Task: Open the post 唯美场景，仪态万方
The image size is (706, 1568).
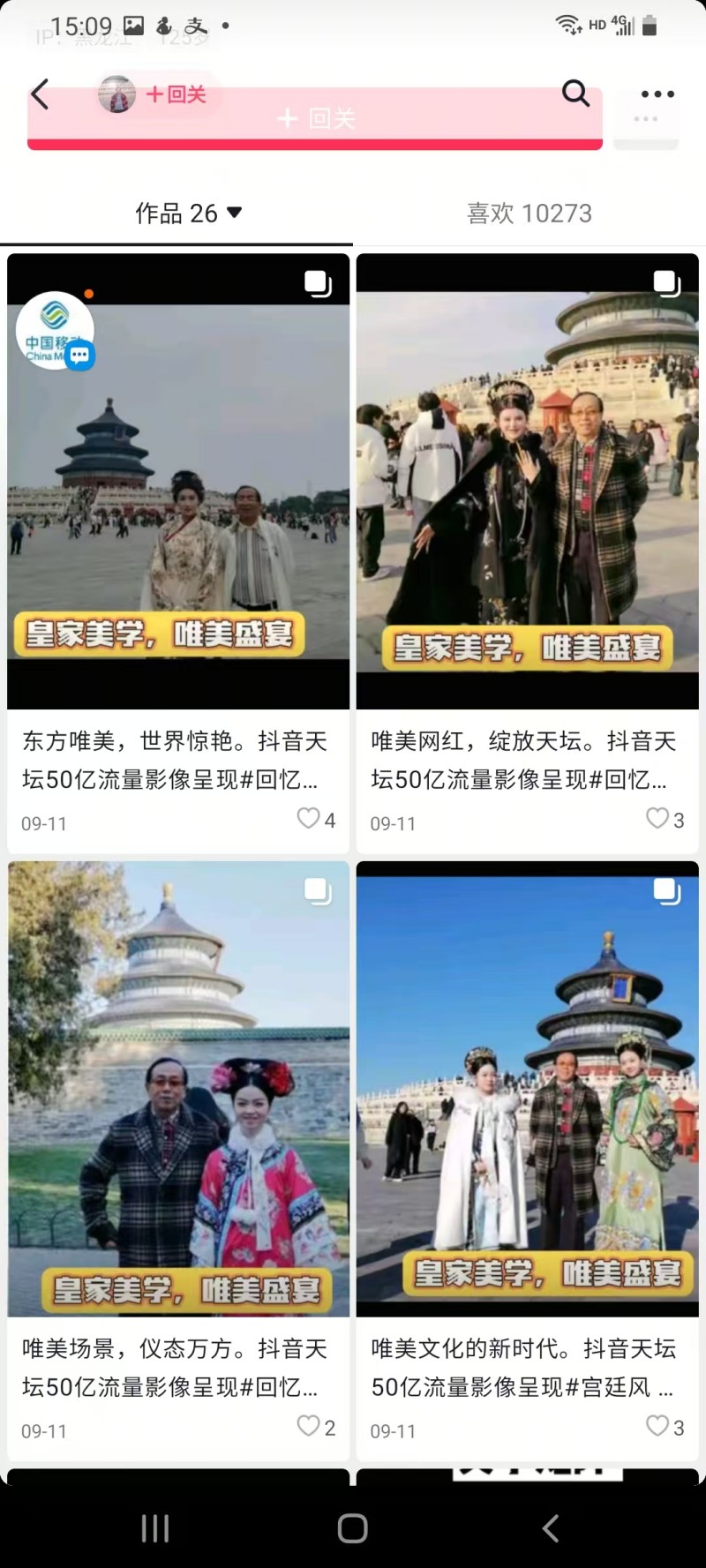Action: pos(178,1088)
